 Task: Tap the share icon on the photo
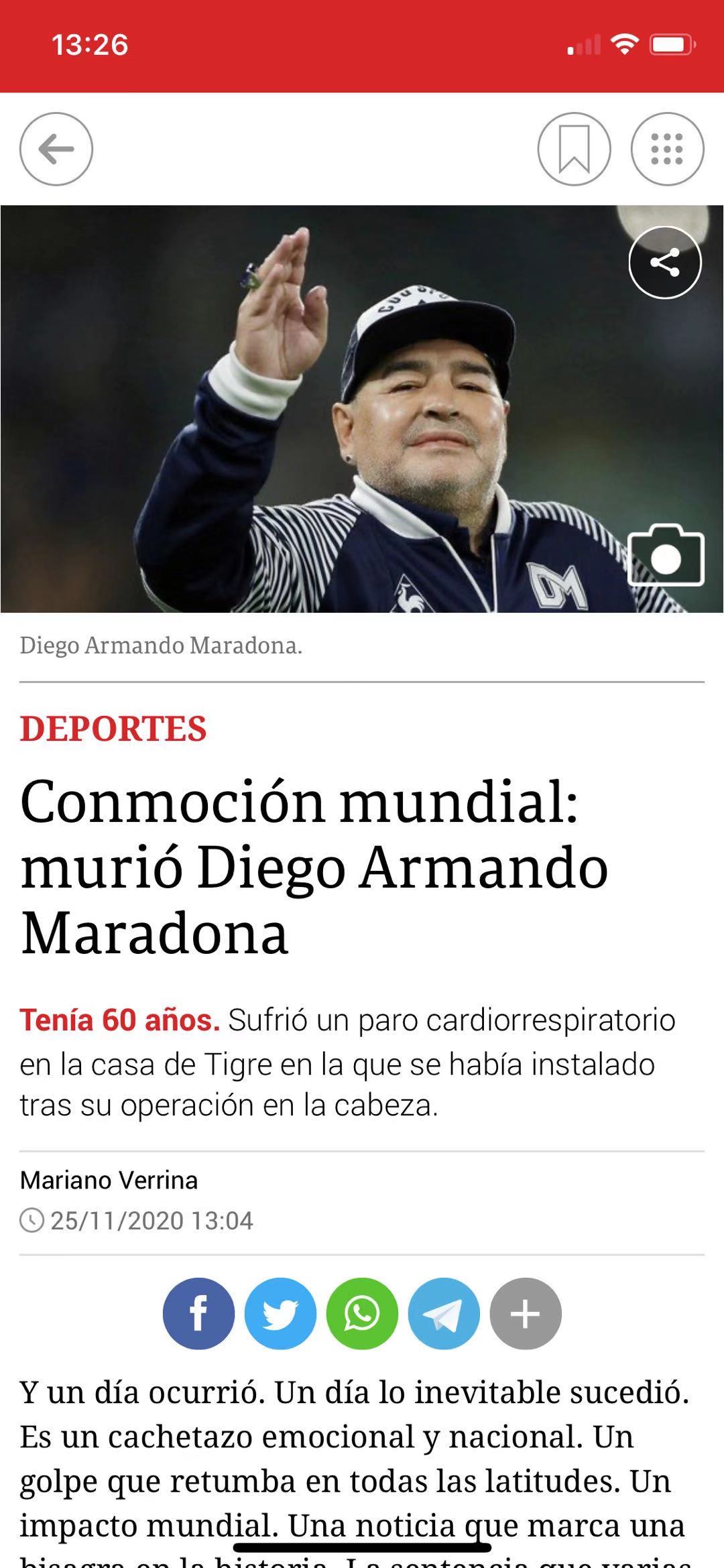point(665,263)
